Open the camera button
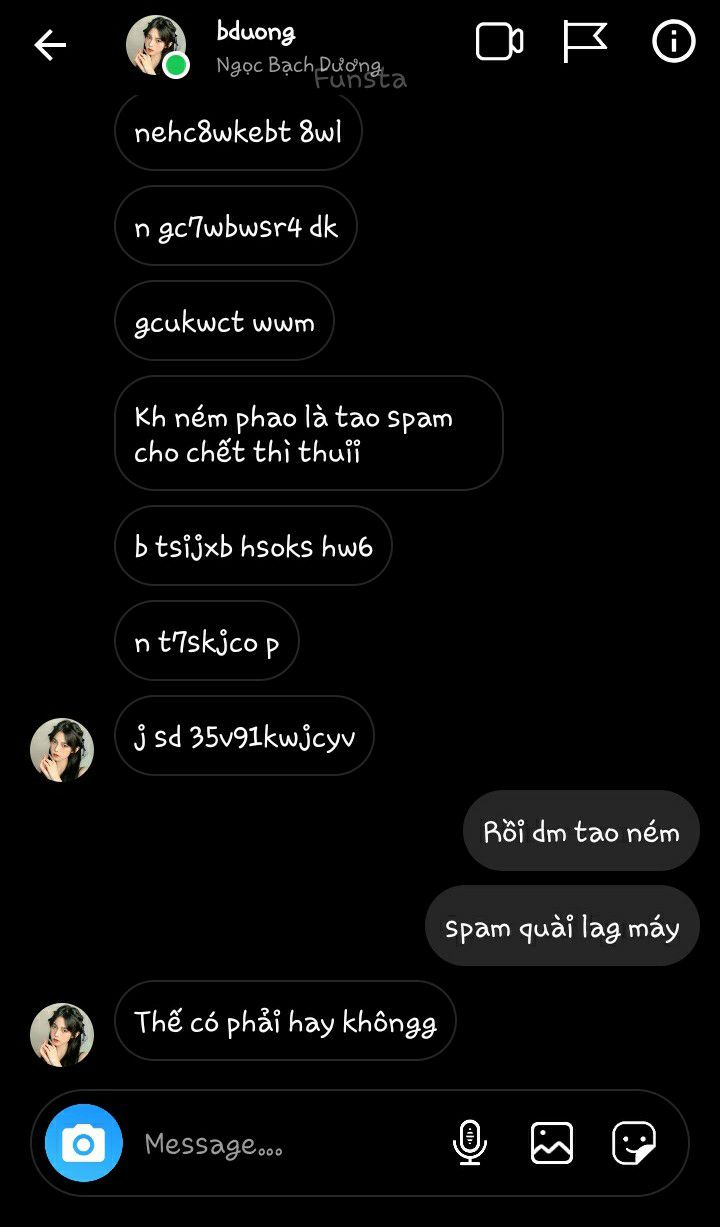 (x=84, y=1143)
